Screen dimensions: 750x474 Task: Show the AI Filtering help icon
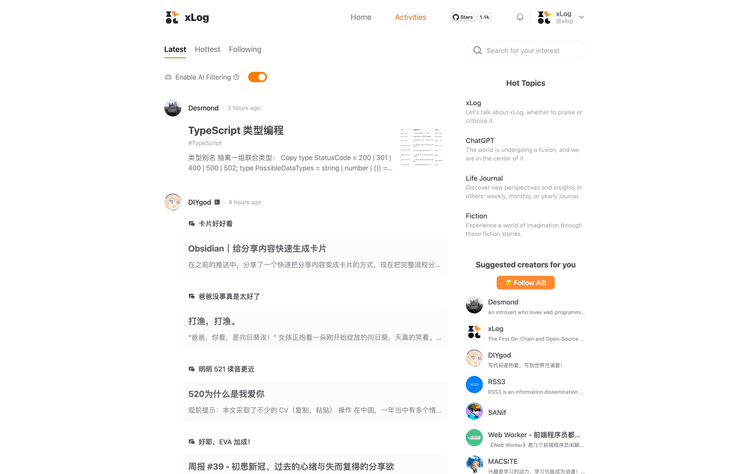236,77
